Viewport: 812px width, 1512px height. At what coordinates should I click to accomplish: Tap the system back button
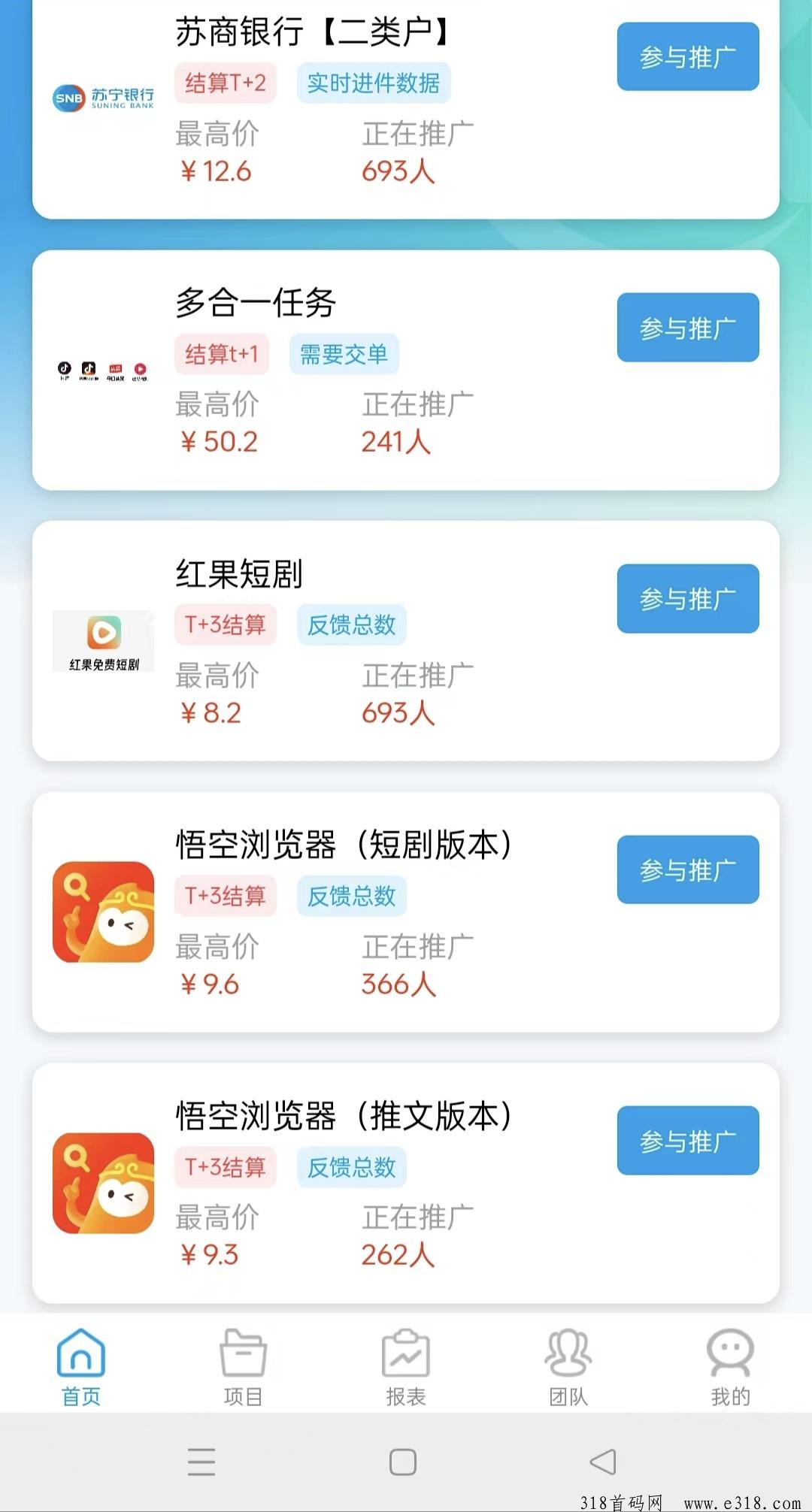coord(603,1462)
